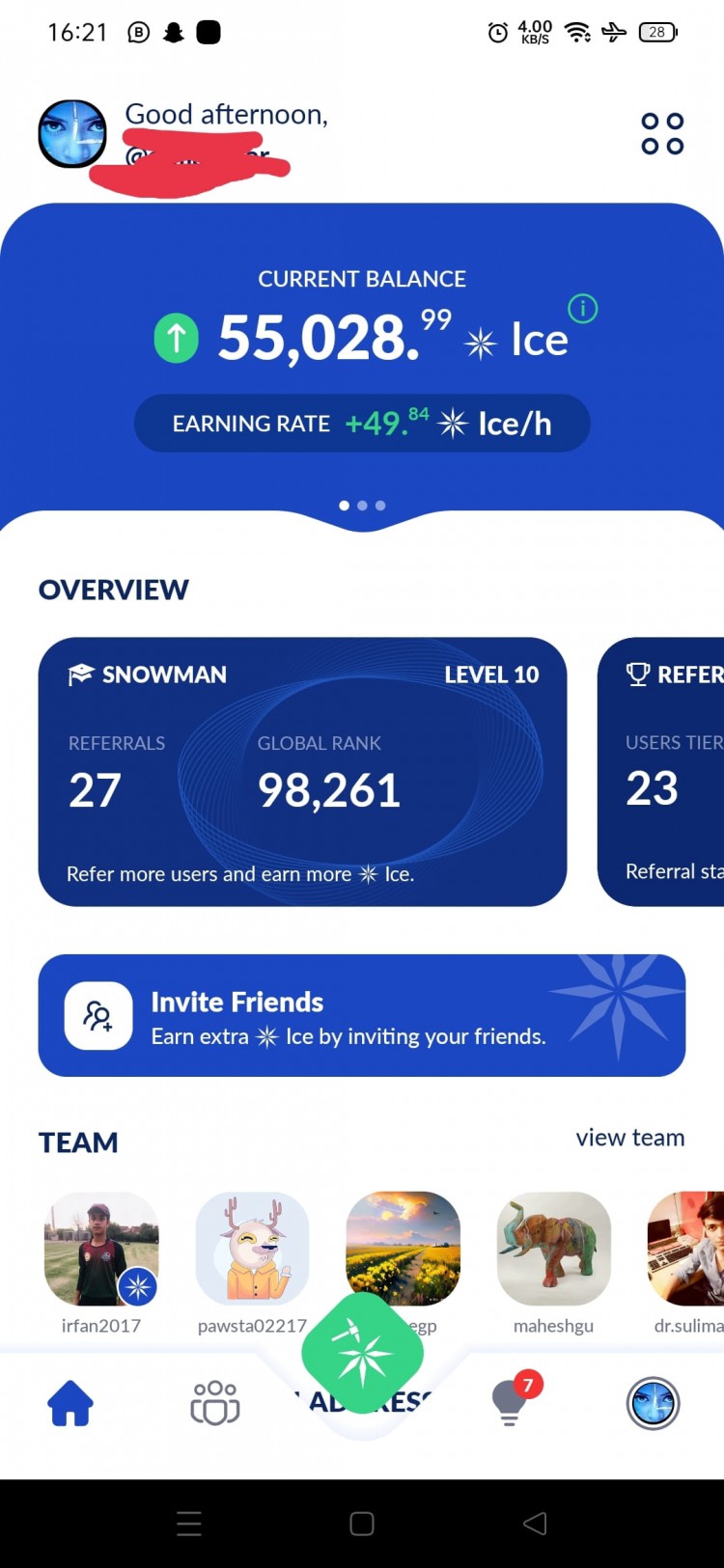Open team member maheshgu
This screenshot has width=724, height=1568.
[553, 1249]
